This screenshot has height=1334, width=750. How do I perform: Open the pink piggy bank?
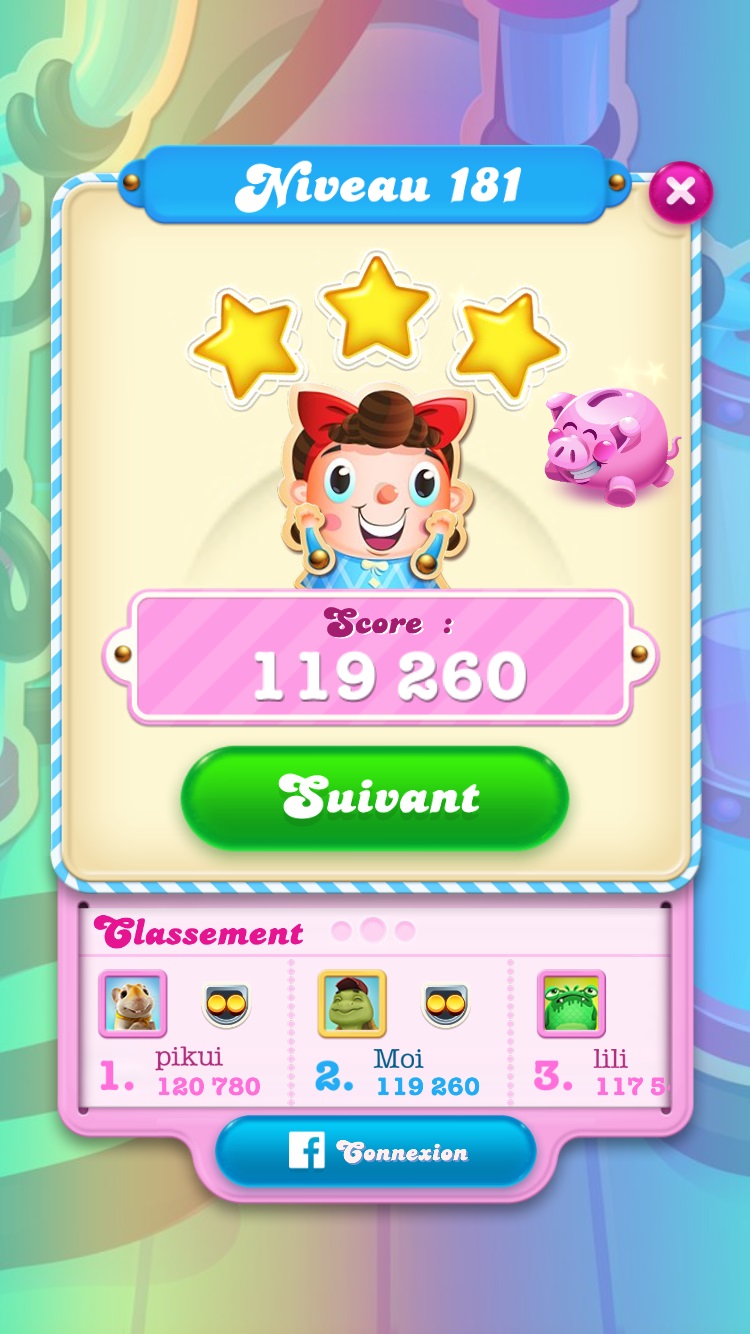pos(609,447)
